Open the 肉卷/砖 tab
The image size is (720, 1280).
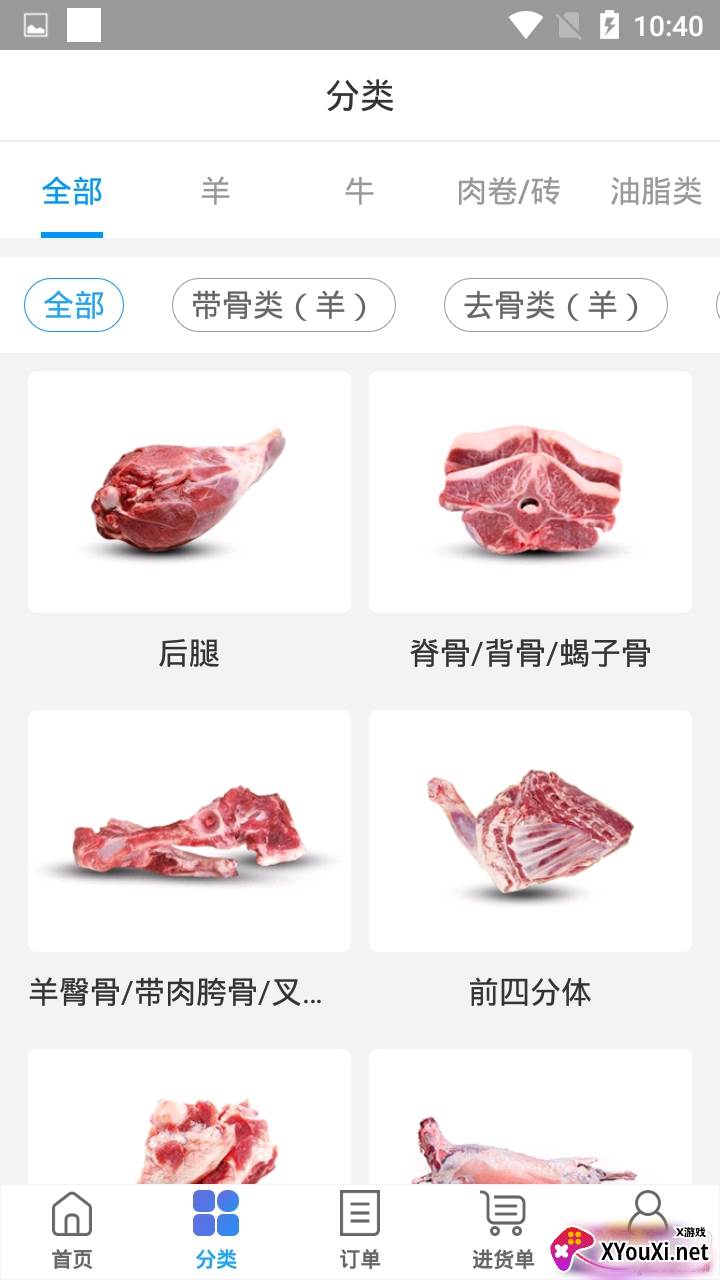pos(508,191)
